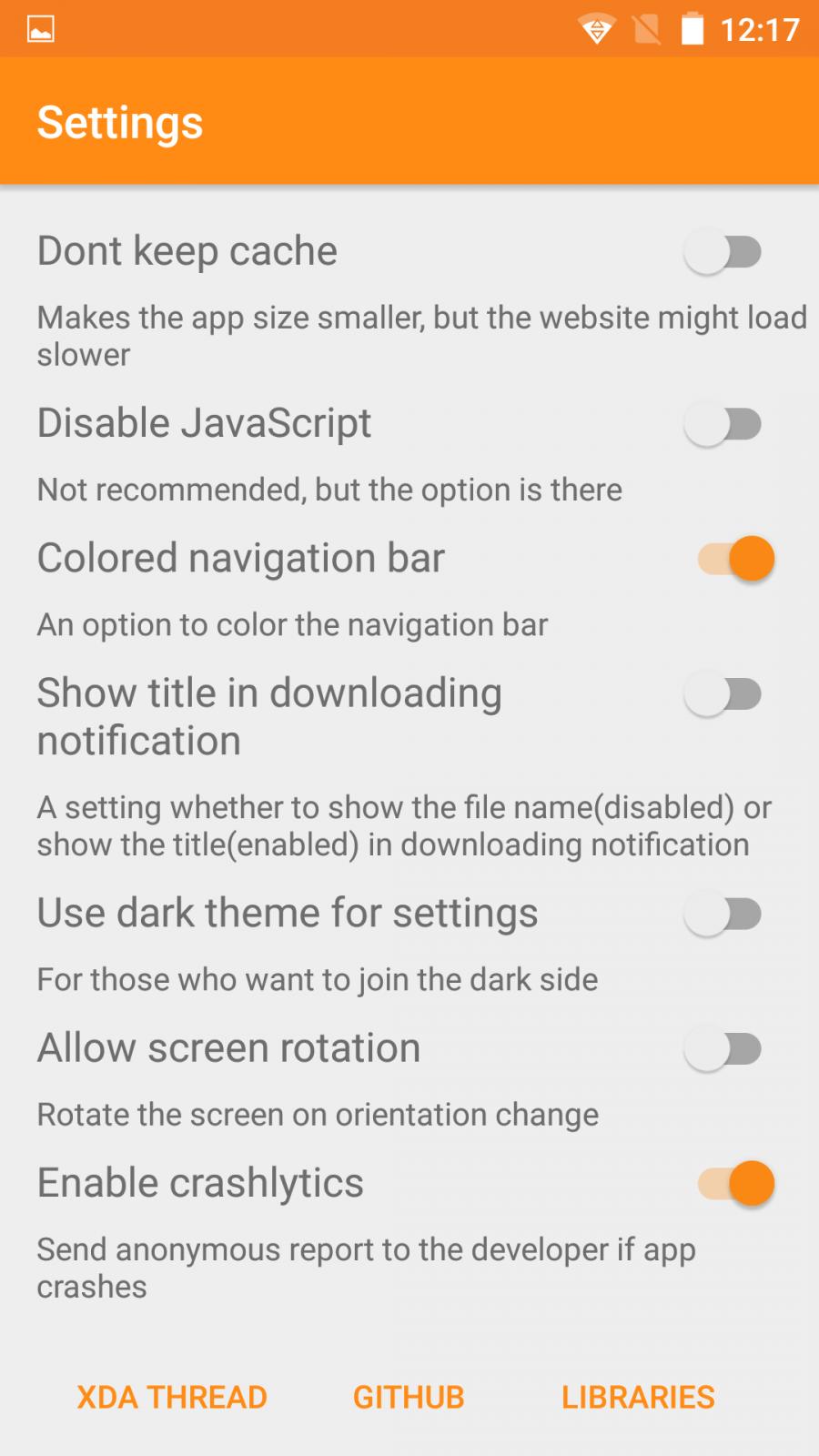The width and height of the screenshot is (819, 1456).
Task: View the LIBRARIES page
Action: pyautogui.click(x=638, y=1396)
